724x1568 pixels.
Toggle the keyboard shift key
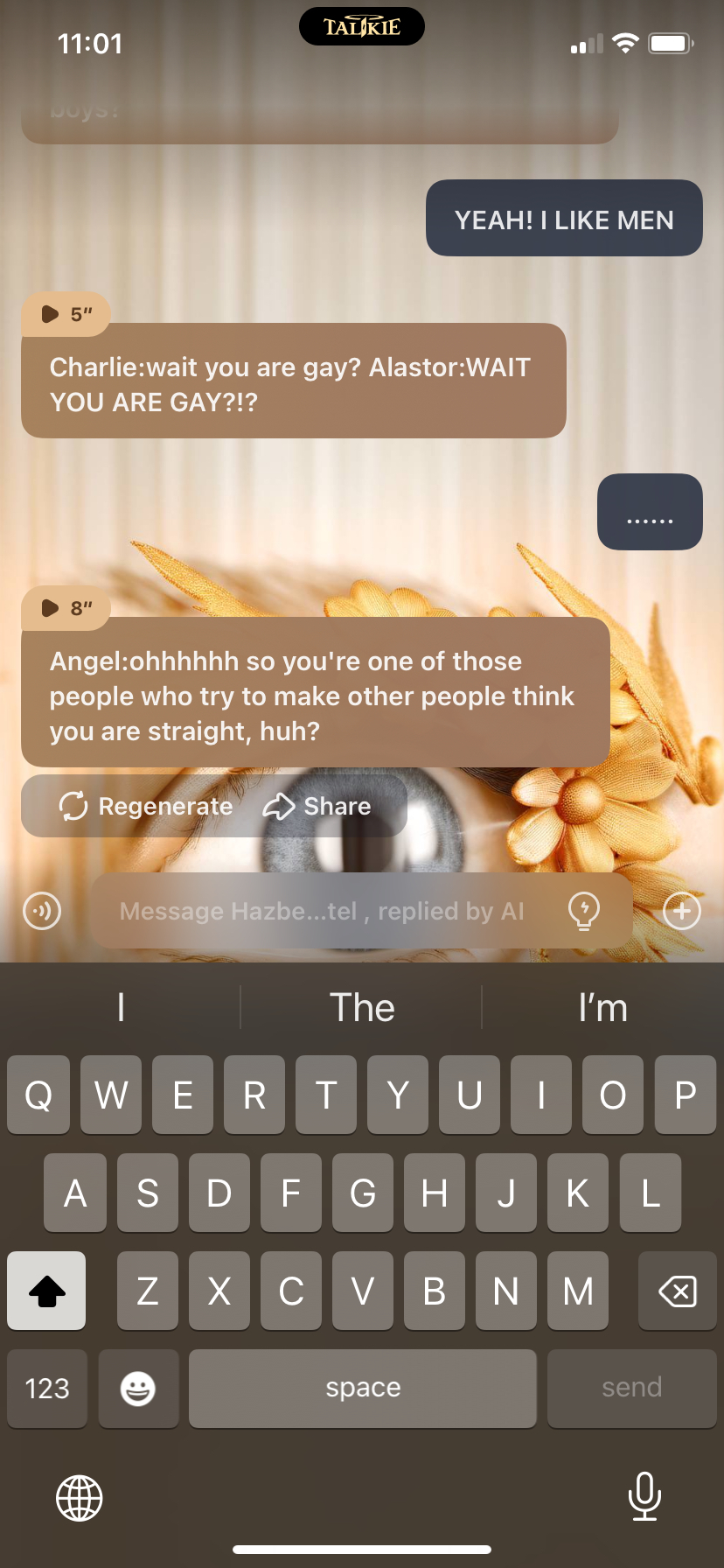[x=47, y=1291]
